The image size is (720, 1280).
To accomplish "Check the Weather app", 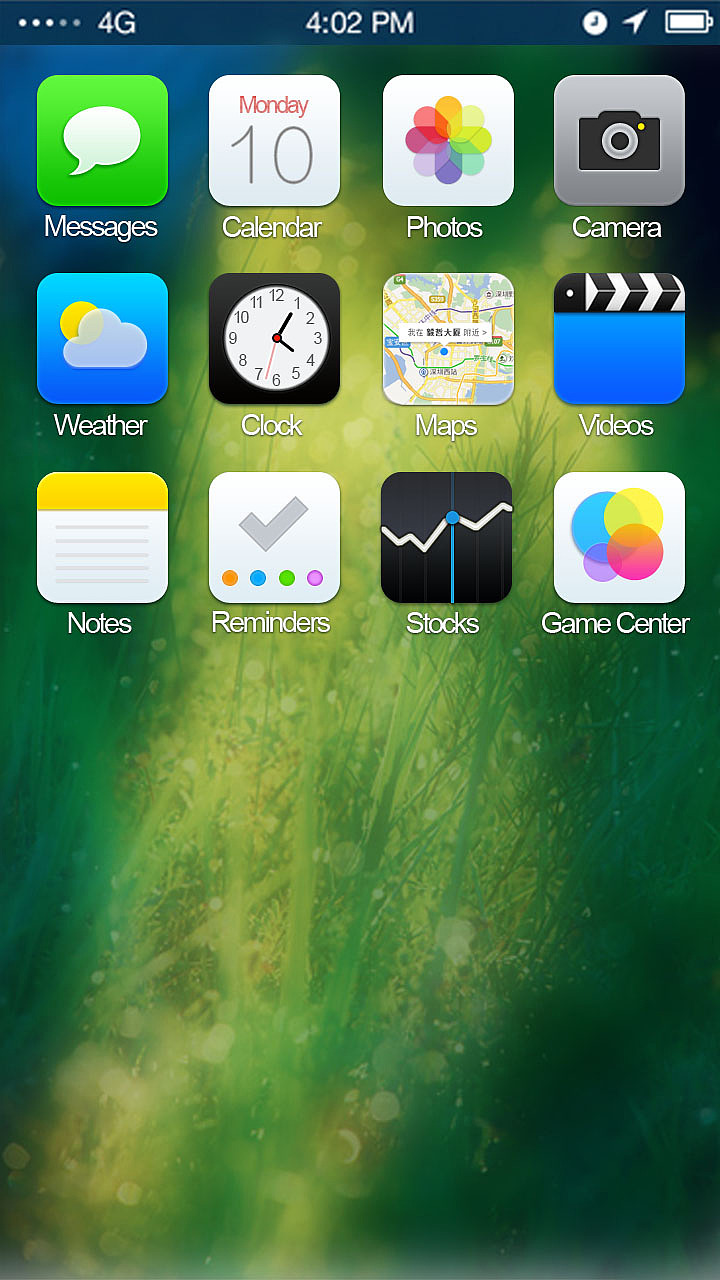I will [x=102, y=338].
